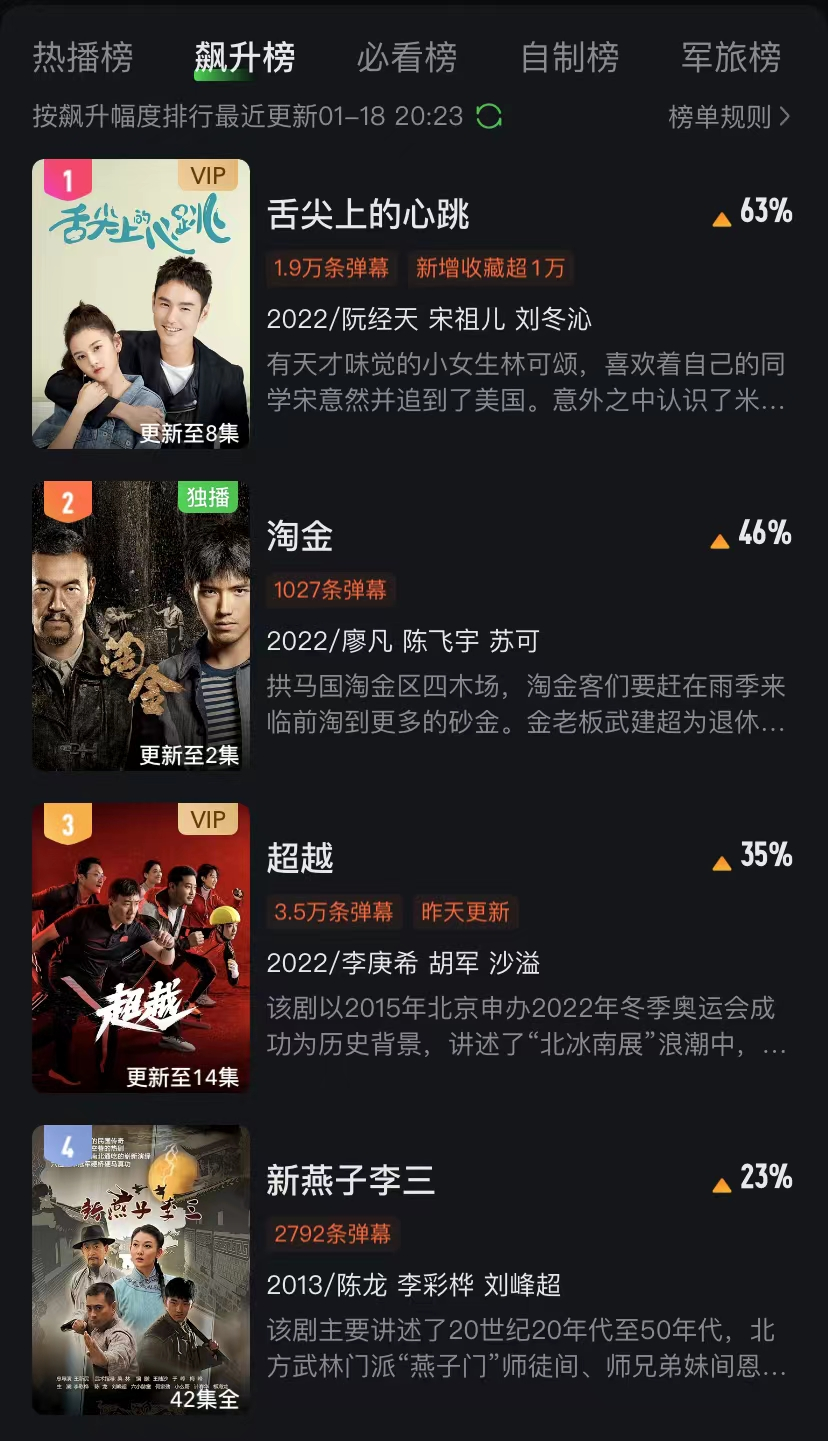The width and height of the screenshot is (828, 1441).
Task: Switch to the 热播榜 tab
Action: [84, 60]
